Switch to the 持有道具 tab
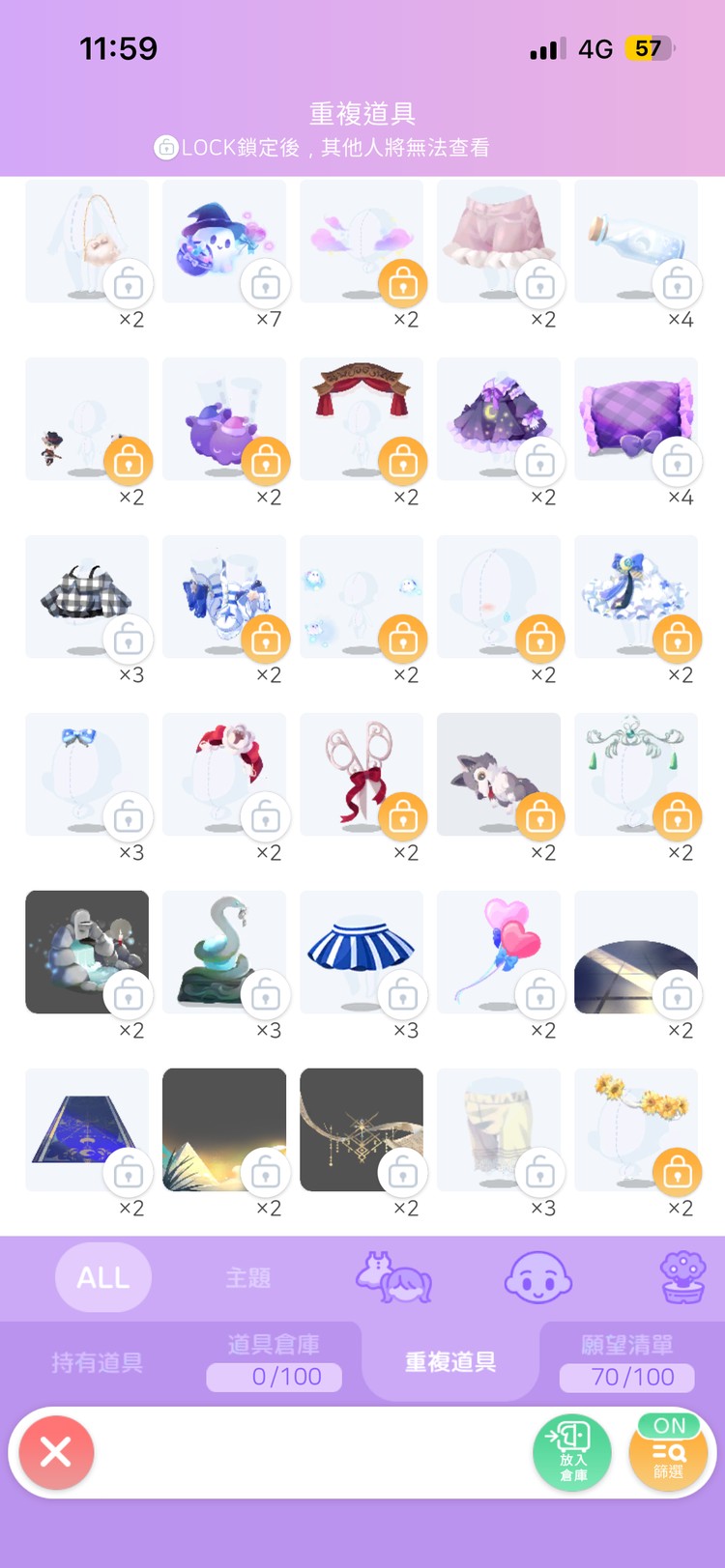This screenshot has width=725, height=1568. [97, 1362]
